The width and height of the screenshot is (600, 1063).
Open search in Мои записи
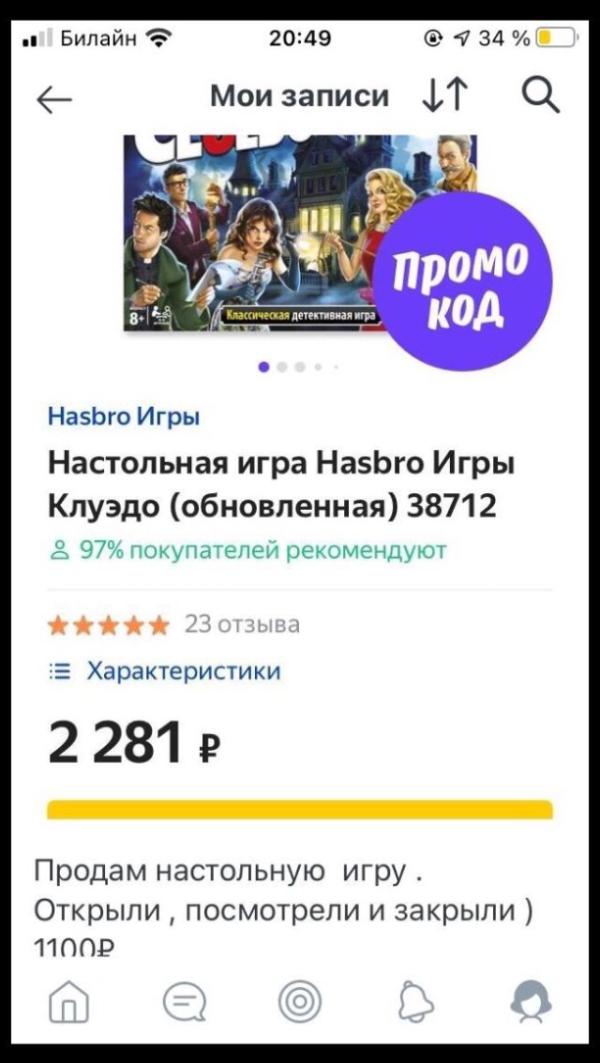pos(540,96)
